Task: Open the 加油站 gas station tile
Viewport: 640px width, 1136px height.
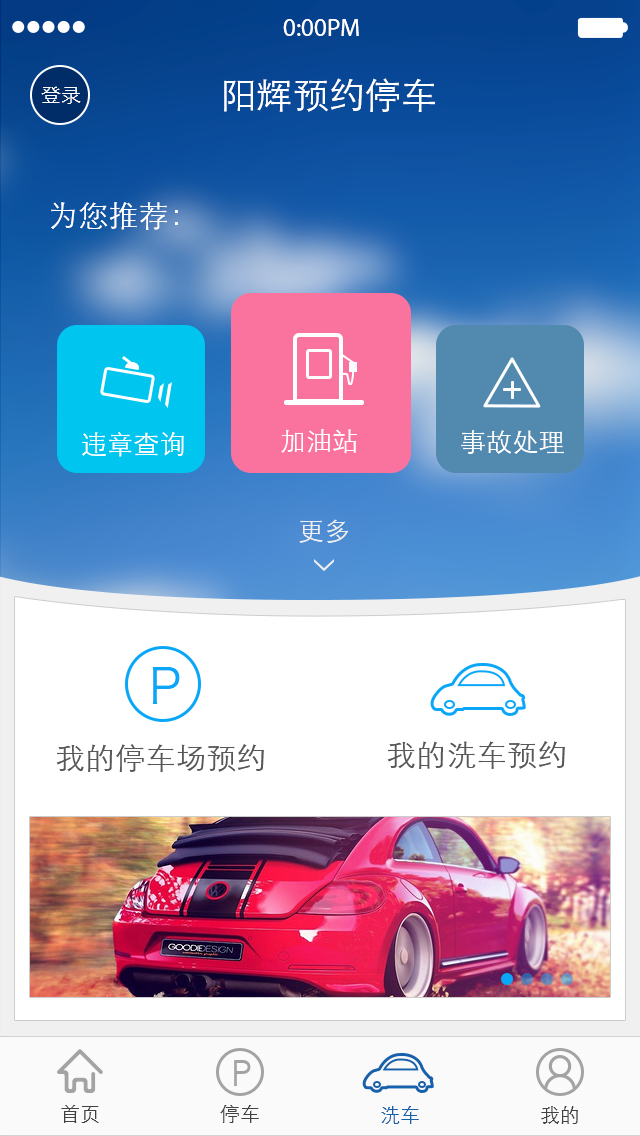Action: [x=321, y=383]
